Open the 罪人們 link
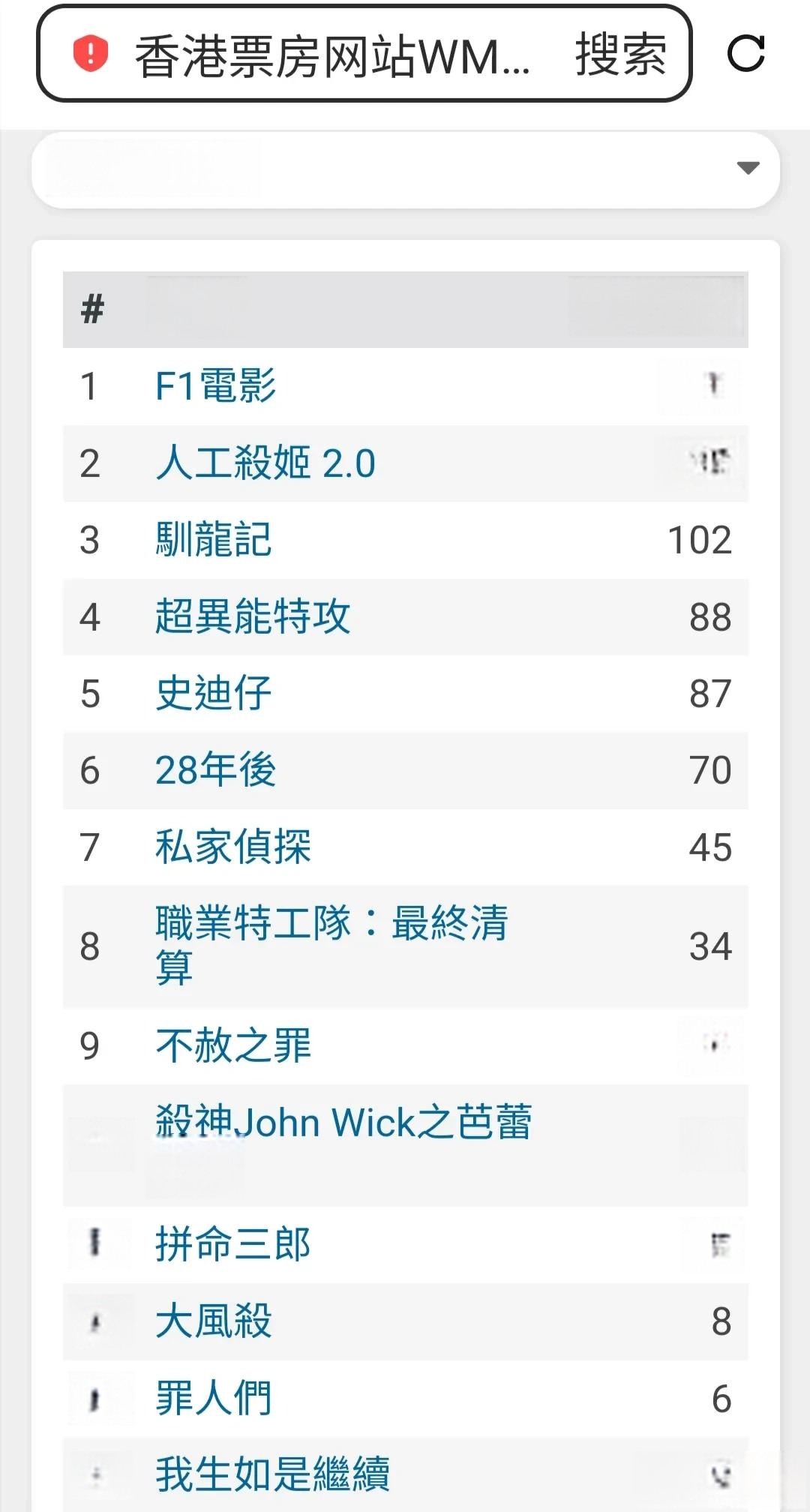Viewport: 810px width, 1512px height. point(214,1399)
